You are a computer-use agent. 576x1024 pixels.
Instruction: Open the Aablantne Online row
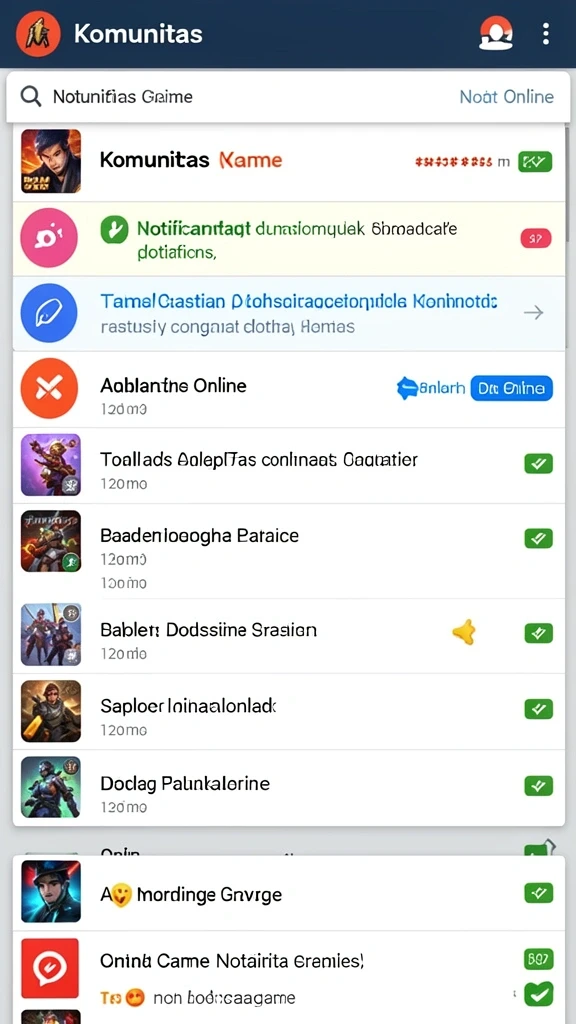click(x=289, y=389)
